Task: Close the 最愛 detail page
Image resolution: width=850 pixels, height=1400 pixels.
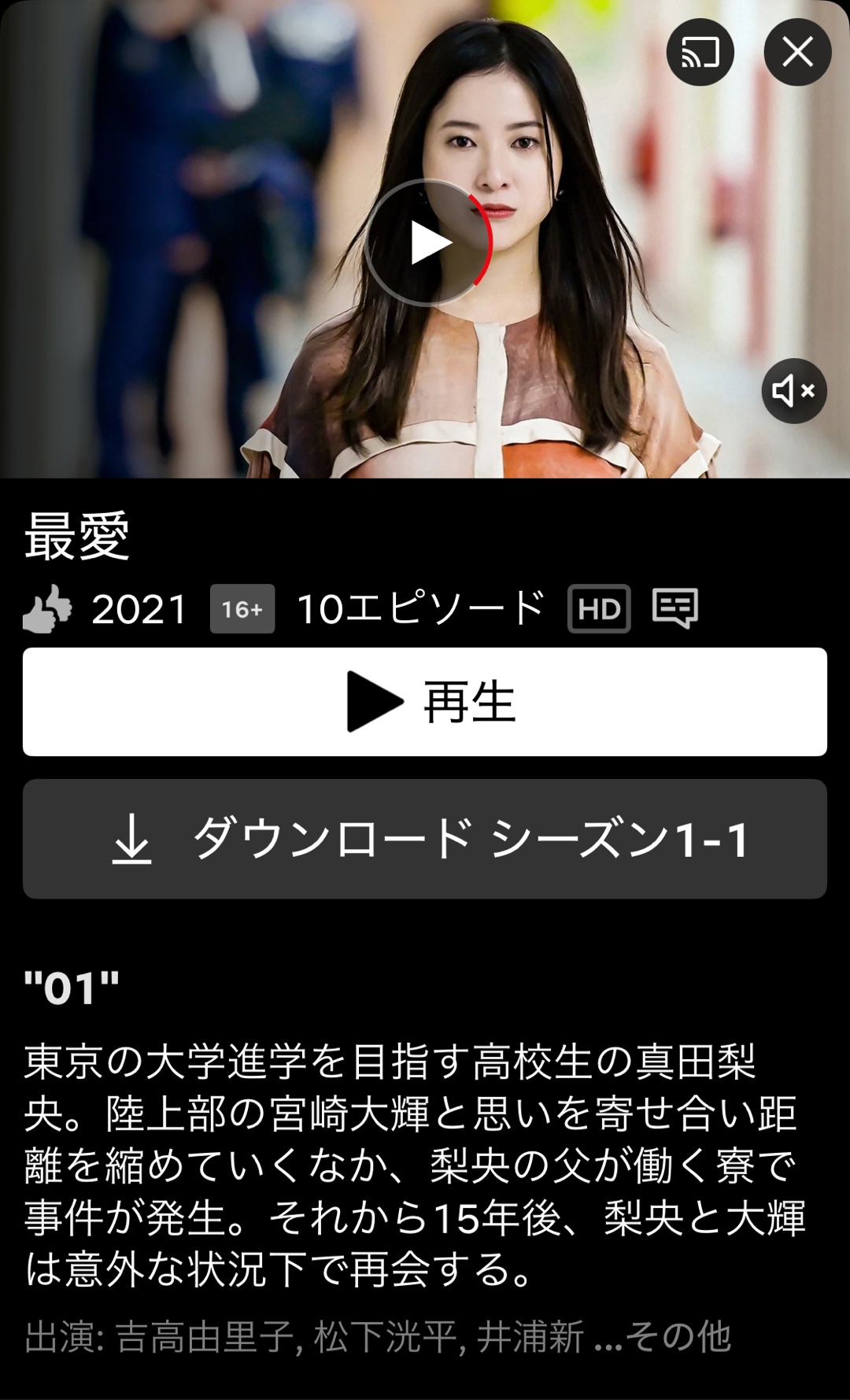Action: coord(797,53)
